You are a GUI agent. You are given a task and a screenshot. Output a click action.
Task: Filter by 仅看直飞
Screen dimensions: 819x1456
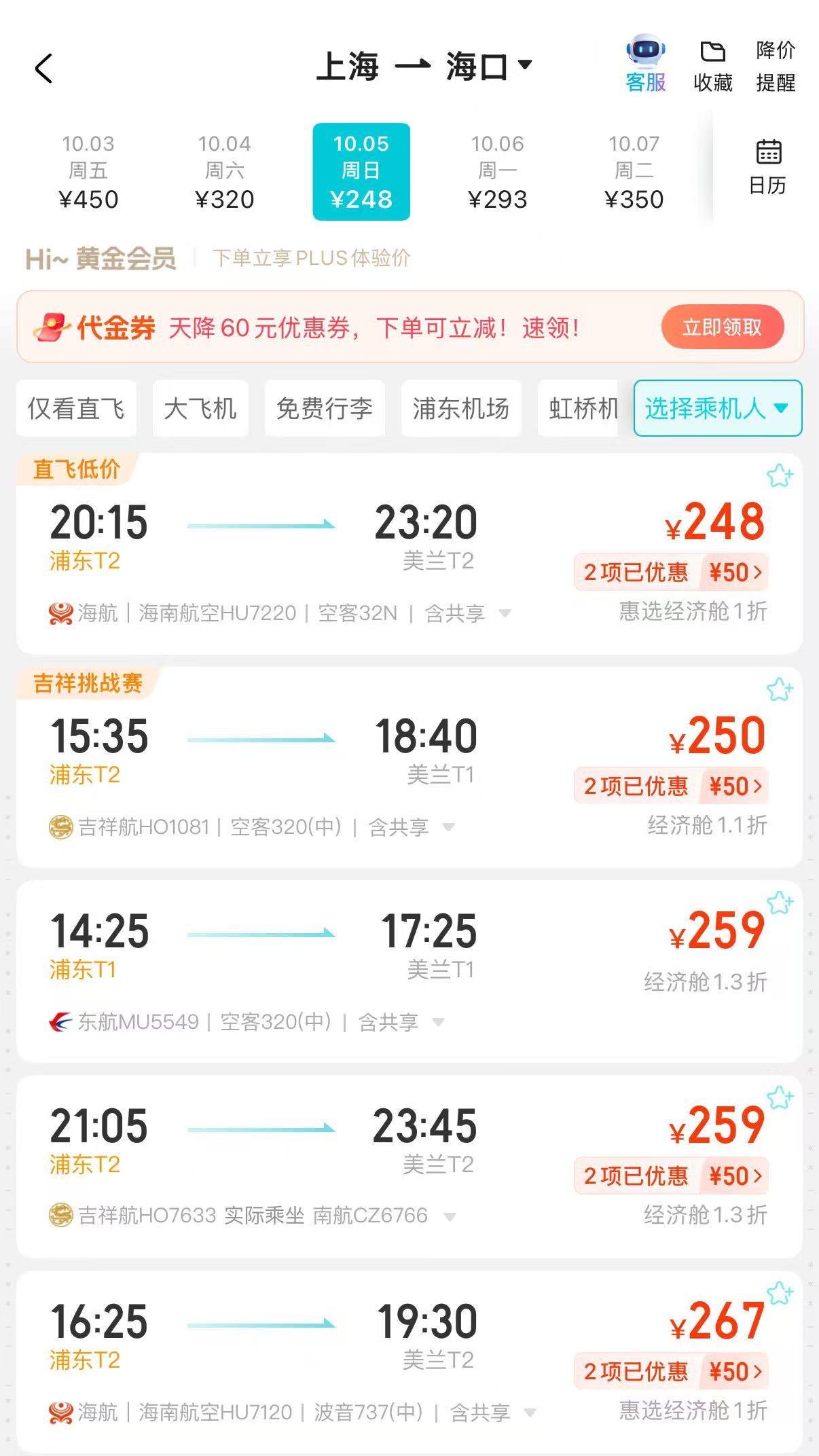click(x=76, y=409)
